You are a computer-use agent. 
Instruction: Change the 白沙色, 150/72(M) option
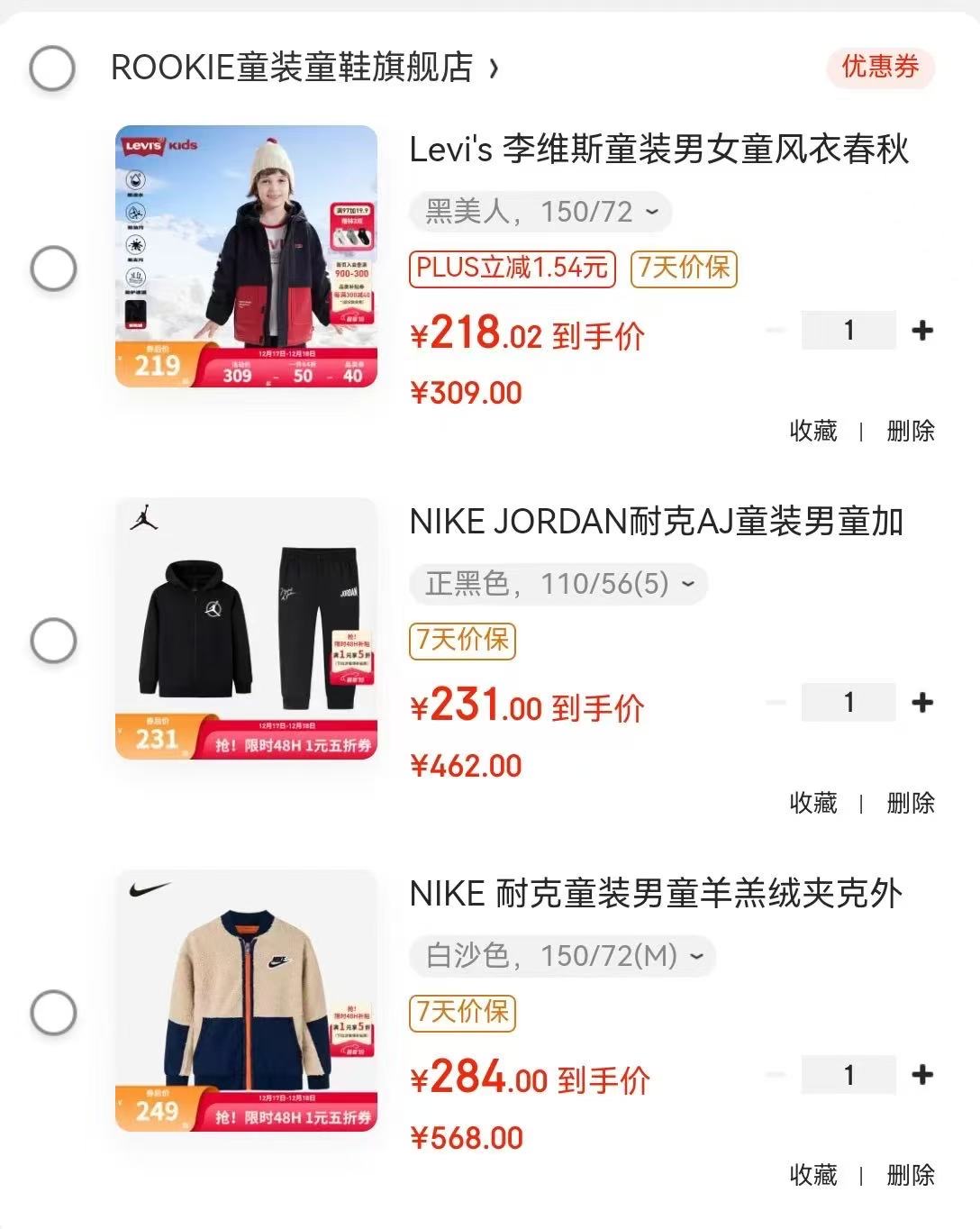pyautogui.click(x=563, y=956)
